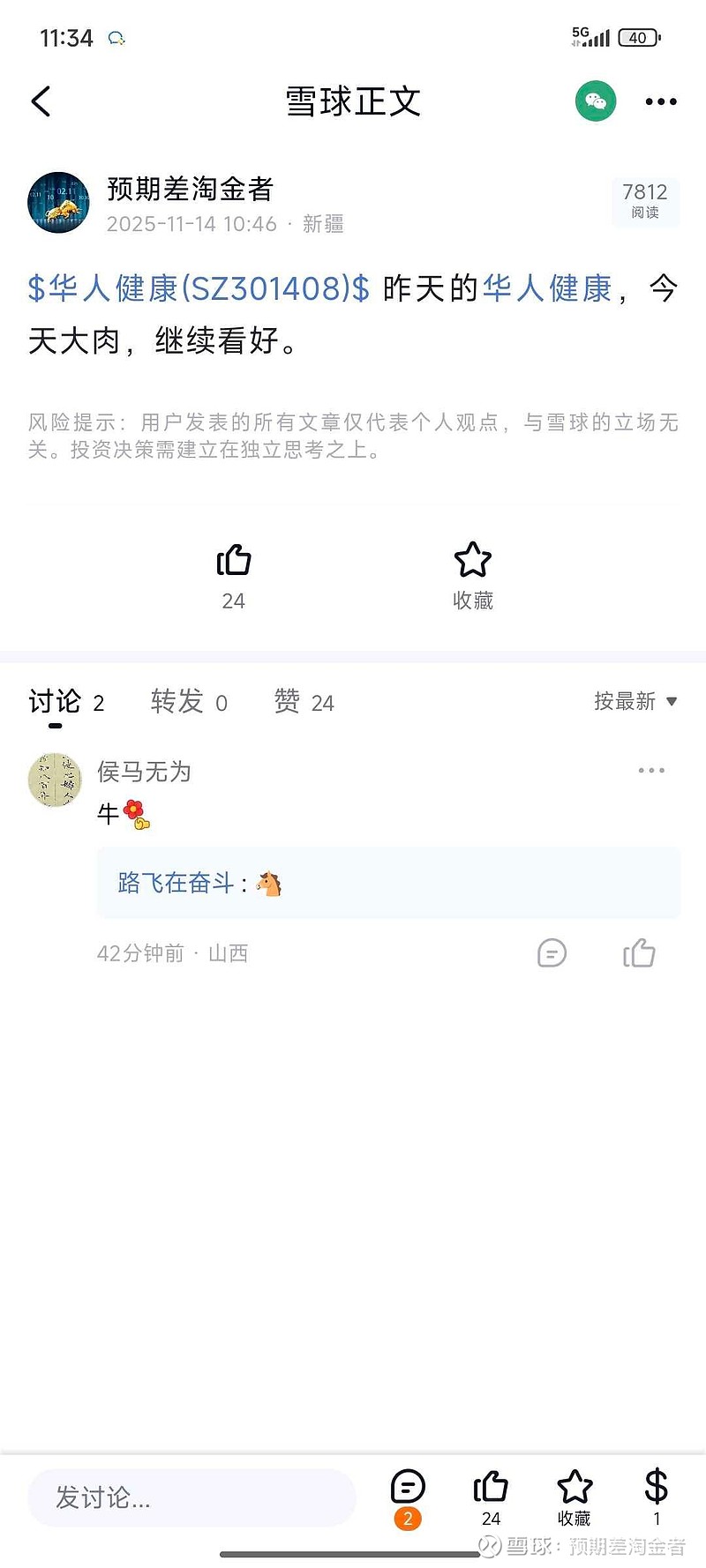Like 侯马无为's comment with the thumbs-up icon
This screenshot has height=1568, width=706.
coord(638,953)
